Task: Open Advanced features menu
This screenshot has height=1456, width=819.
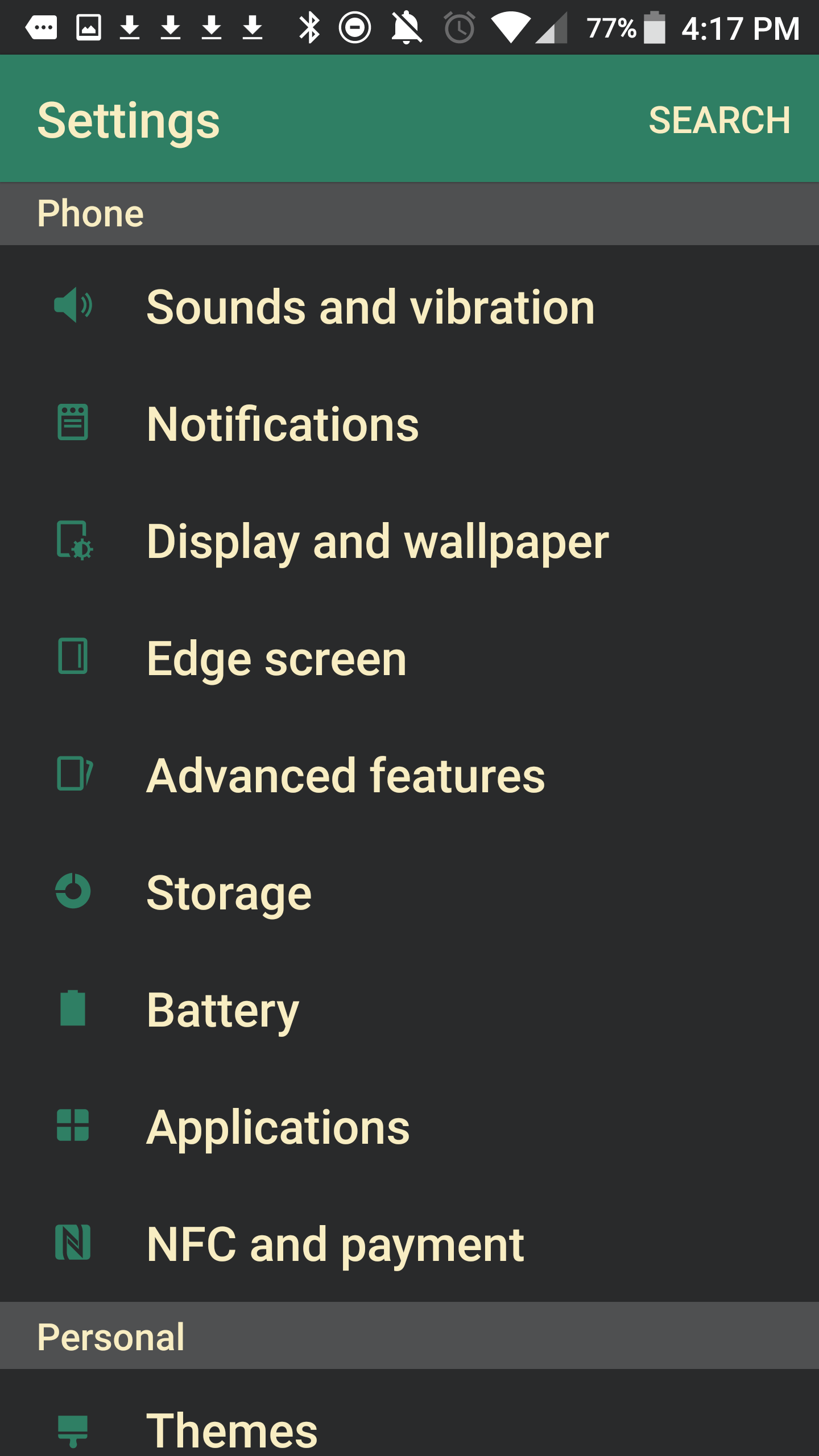Action: click(345, 775)
